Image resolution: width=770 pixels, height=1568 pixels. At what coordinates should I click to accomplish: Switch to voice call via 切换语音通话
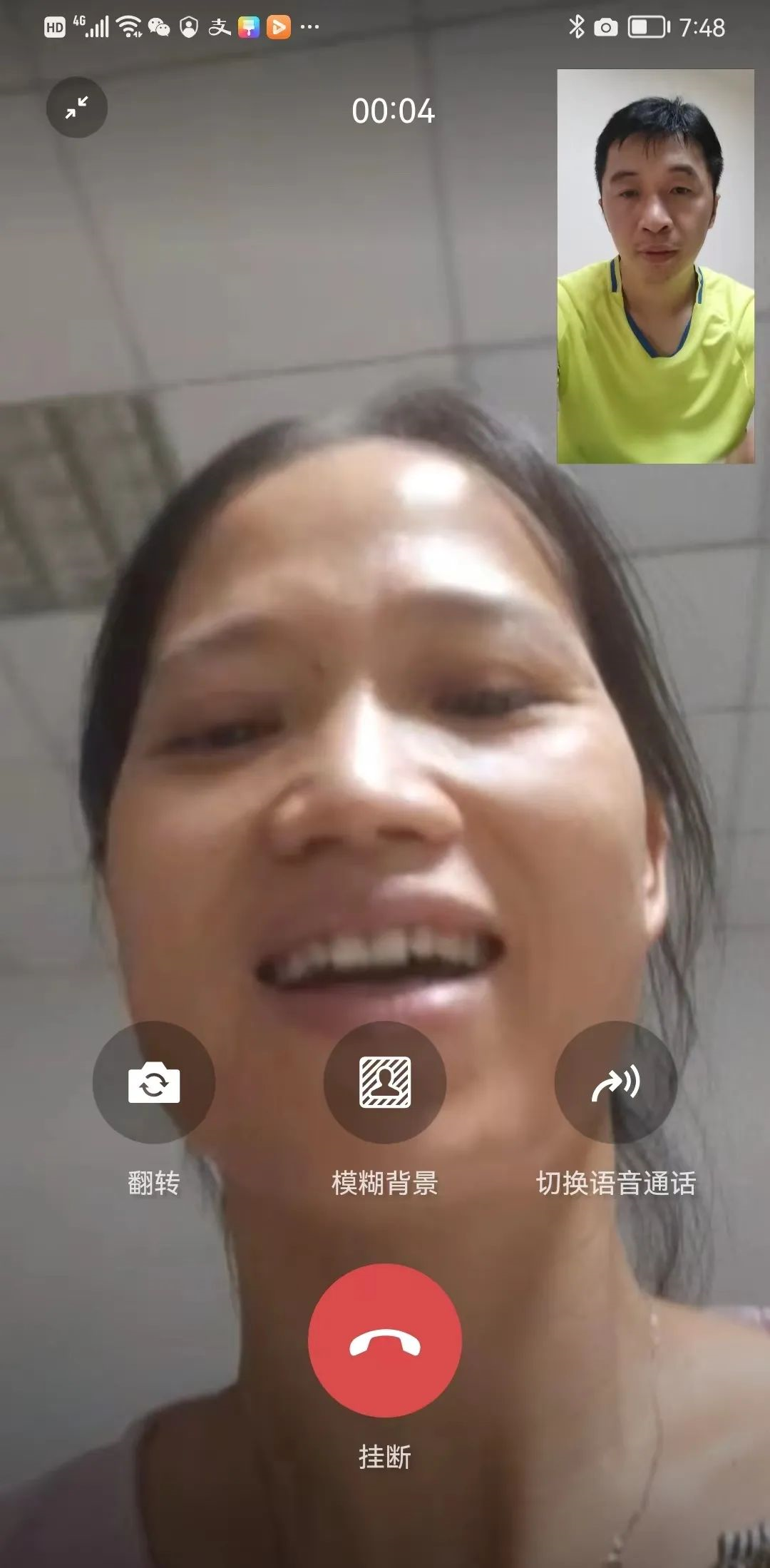[615, 1082]
